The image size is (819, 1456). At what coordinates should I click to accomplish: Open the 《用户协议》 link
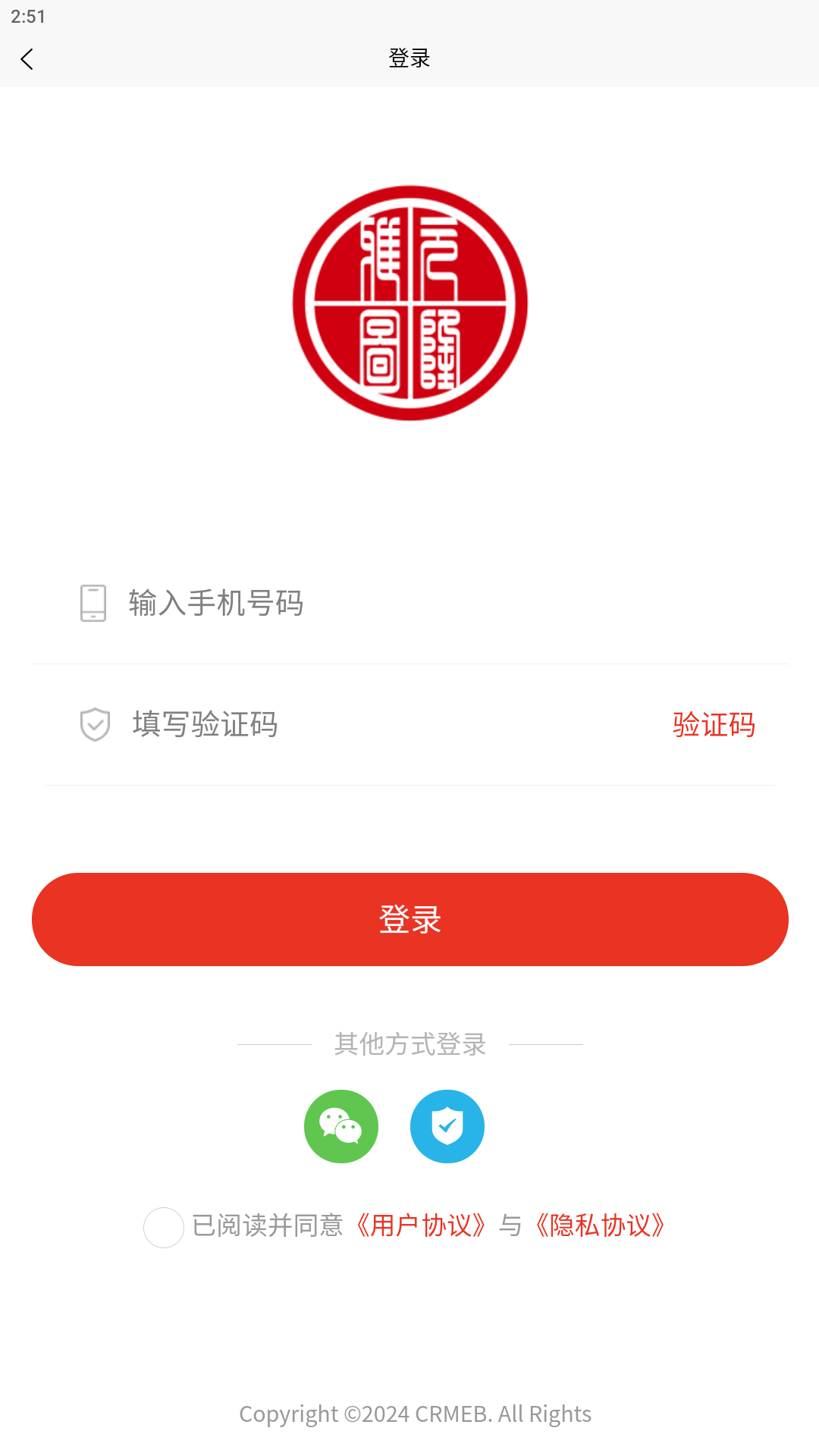(422, 1225)
